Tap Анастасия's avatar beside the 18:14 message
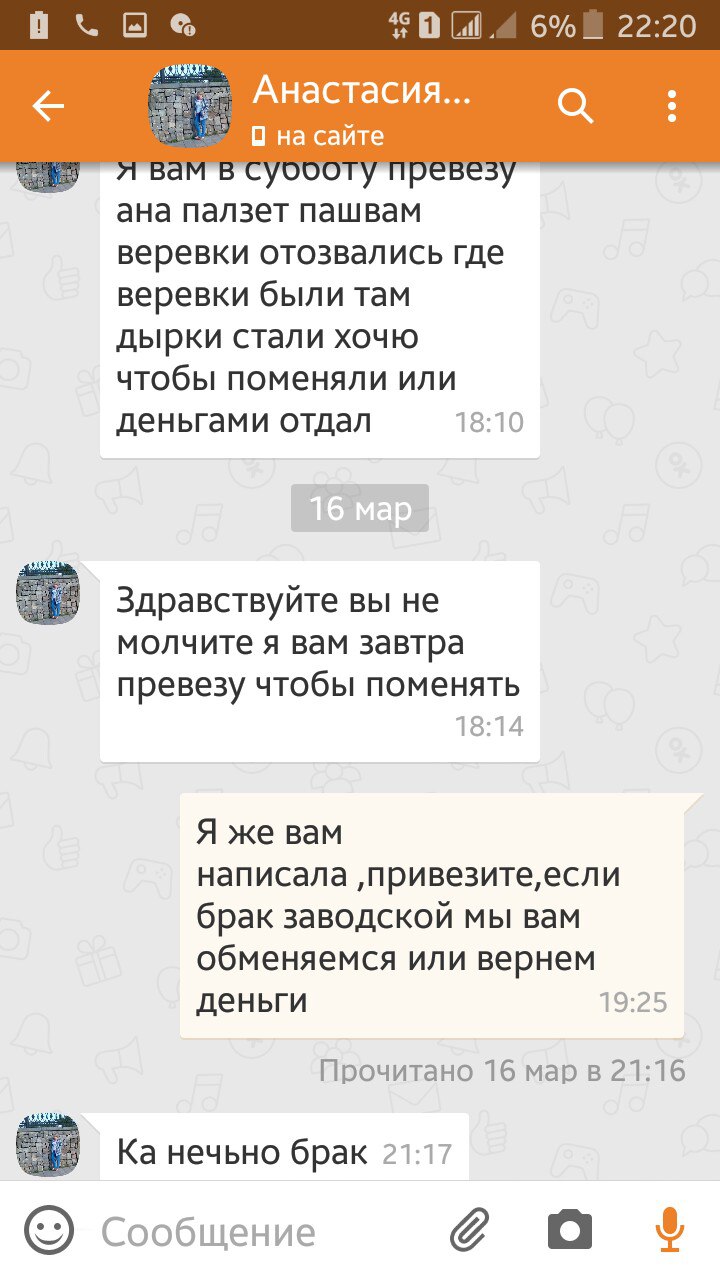 [x=47, y=593]
